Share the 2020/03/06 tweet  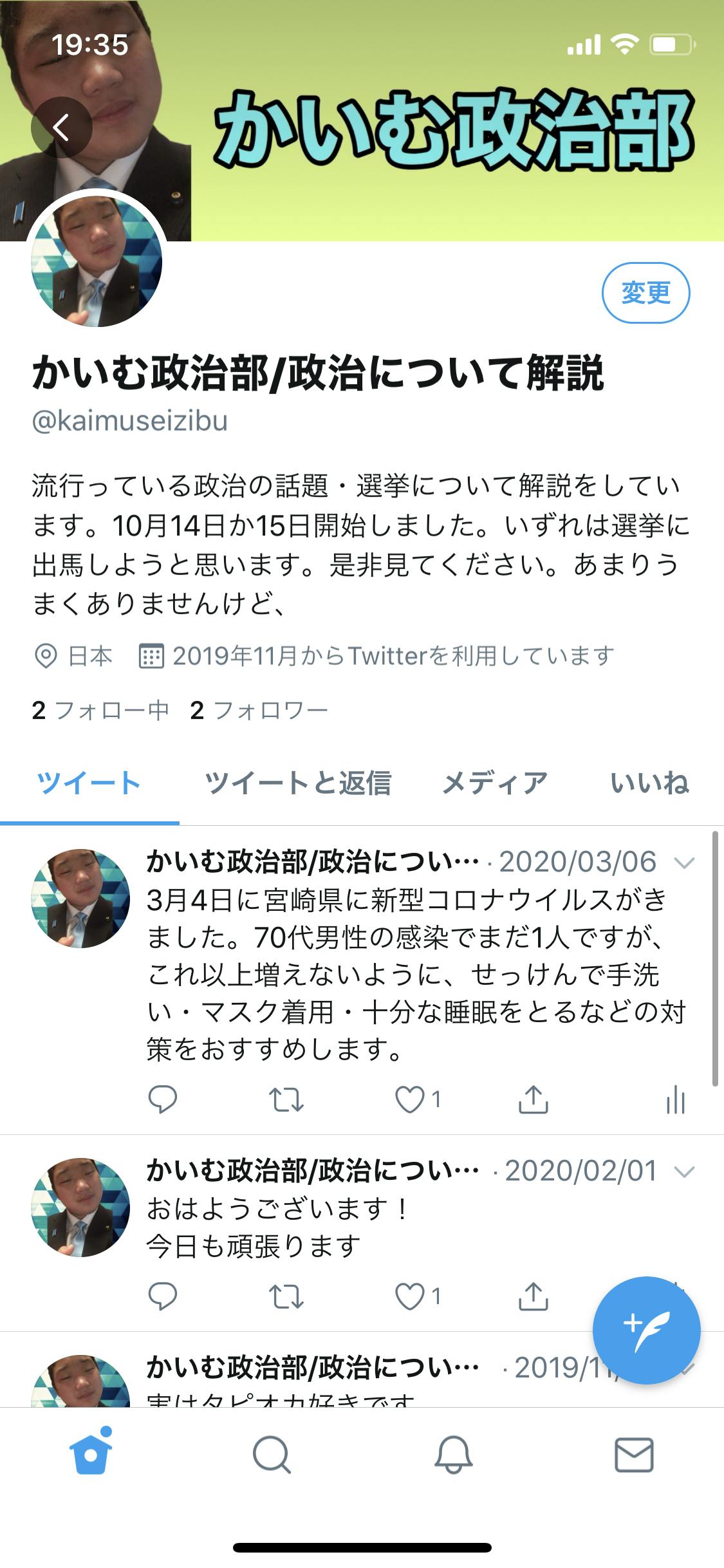(x=533, y=1099)
